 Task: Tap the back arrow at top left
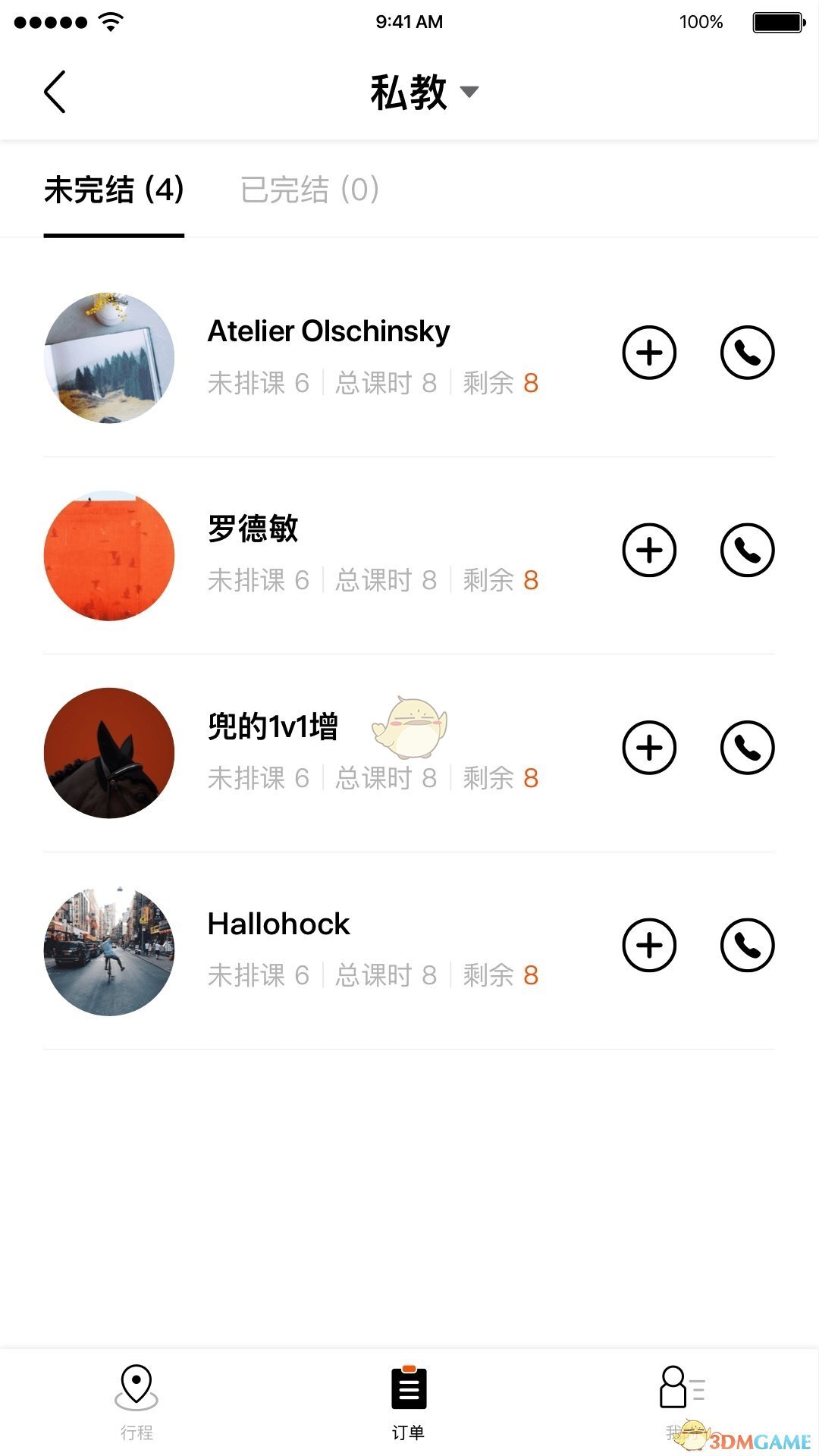[x=55, y=91]
